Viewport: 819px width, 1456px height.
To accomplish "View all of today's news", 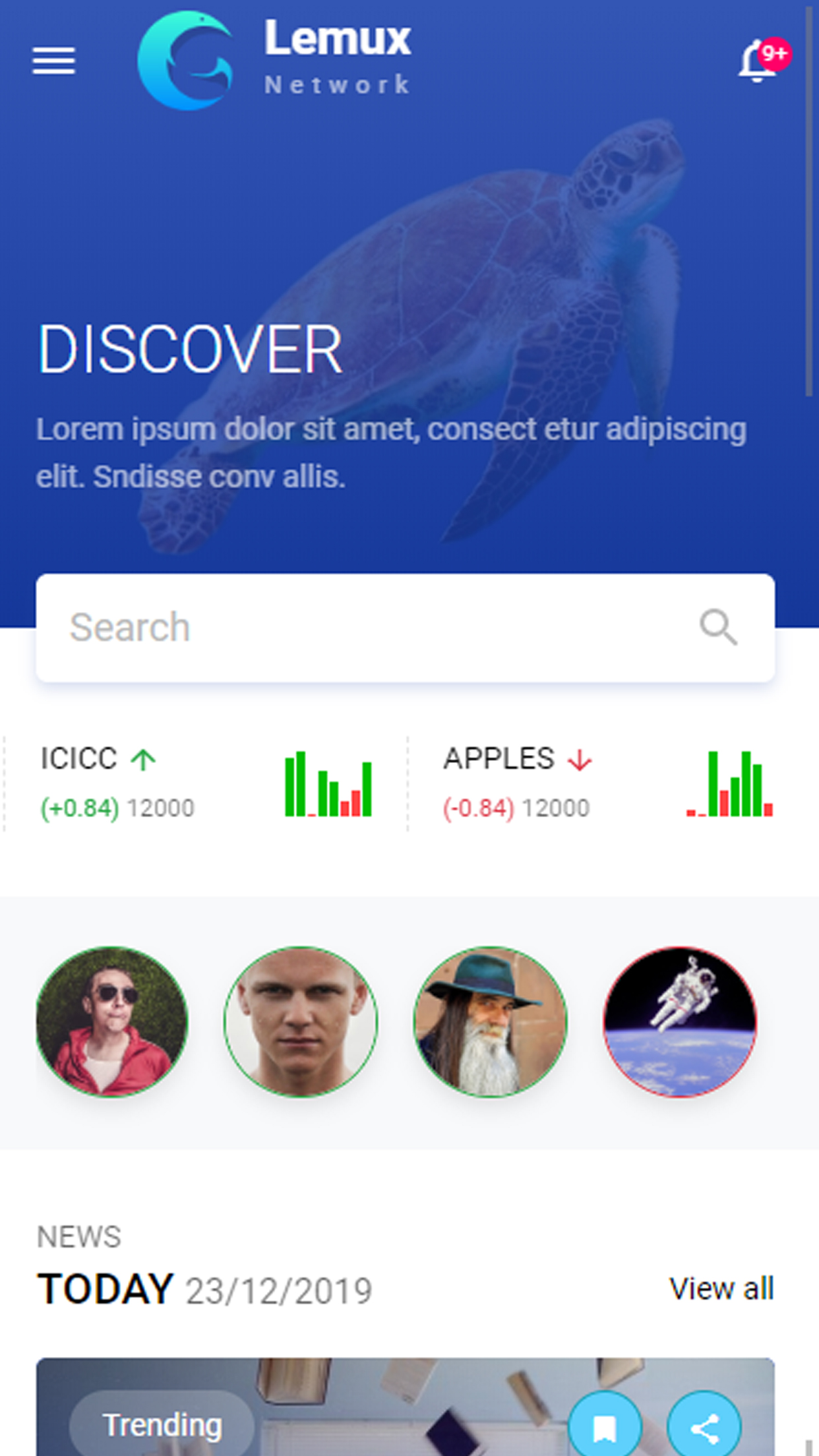I will [x=721, y=1289].
